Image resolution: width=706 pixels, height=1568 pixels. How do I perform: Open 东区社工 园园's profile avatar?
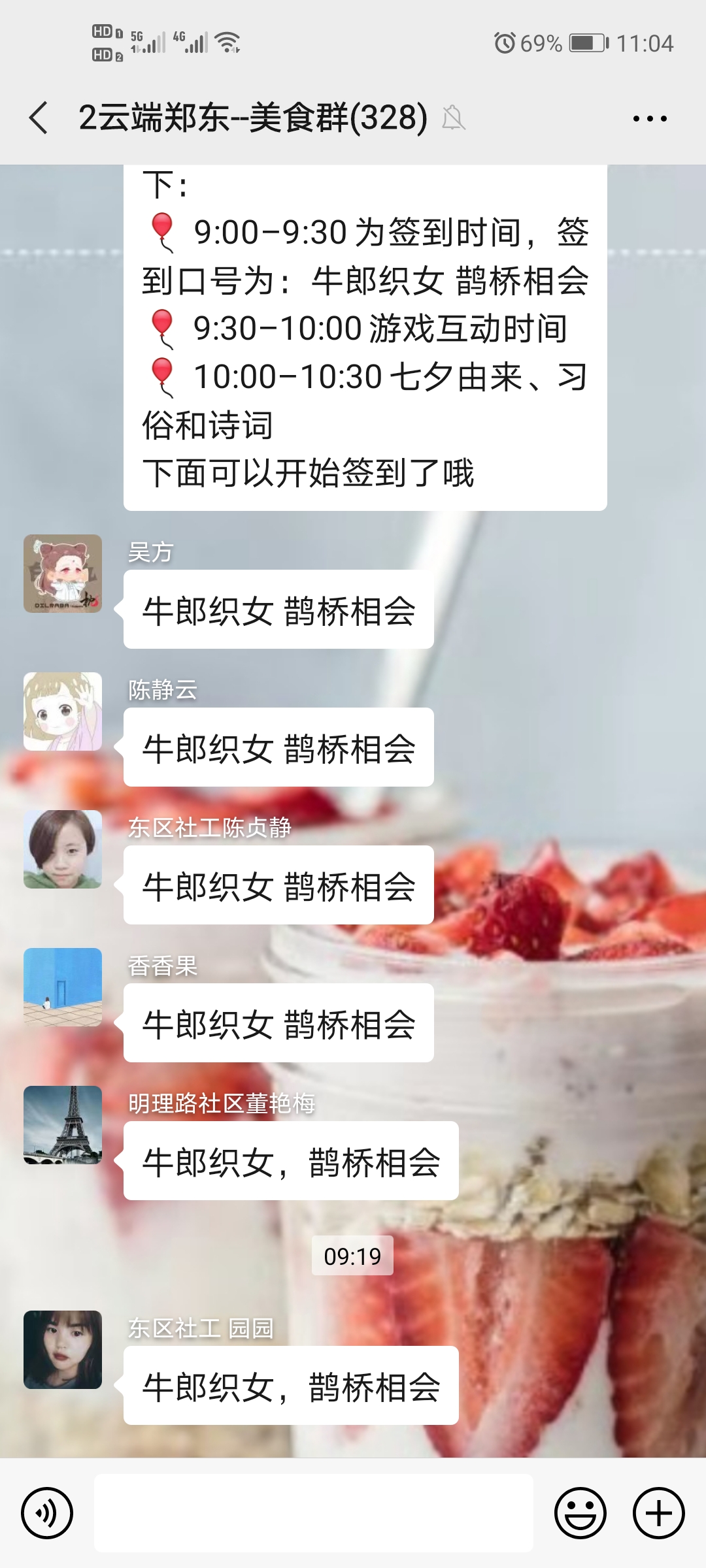click(63, 1350)
